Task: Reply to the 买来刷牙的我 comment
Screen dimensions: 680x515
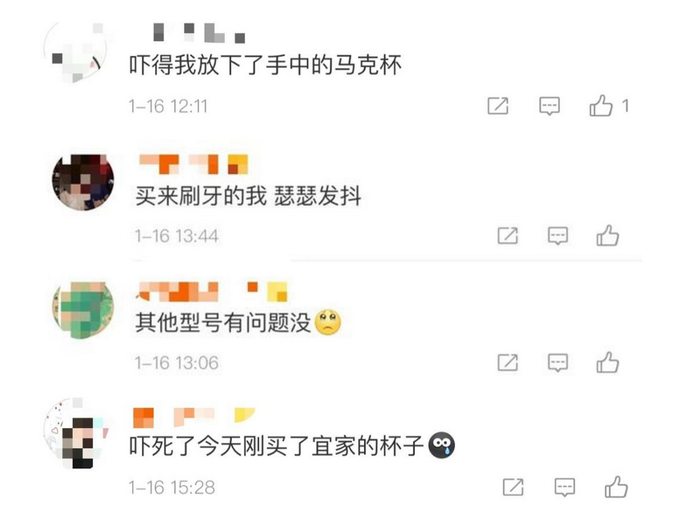Action: tap(558, 236)
